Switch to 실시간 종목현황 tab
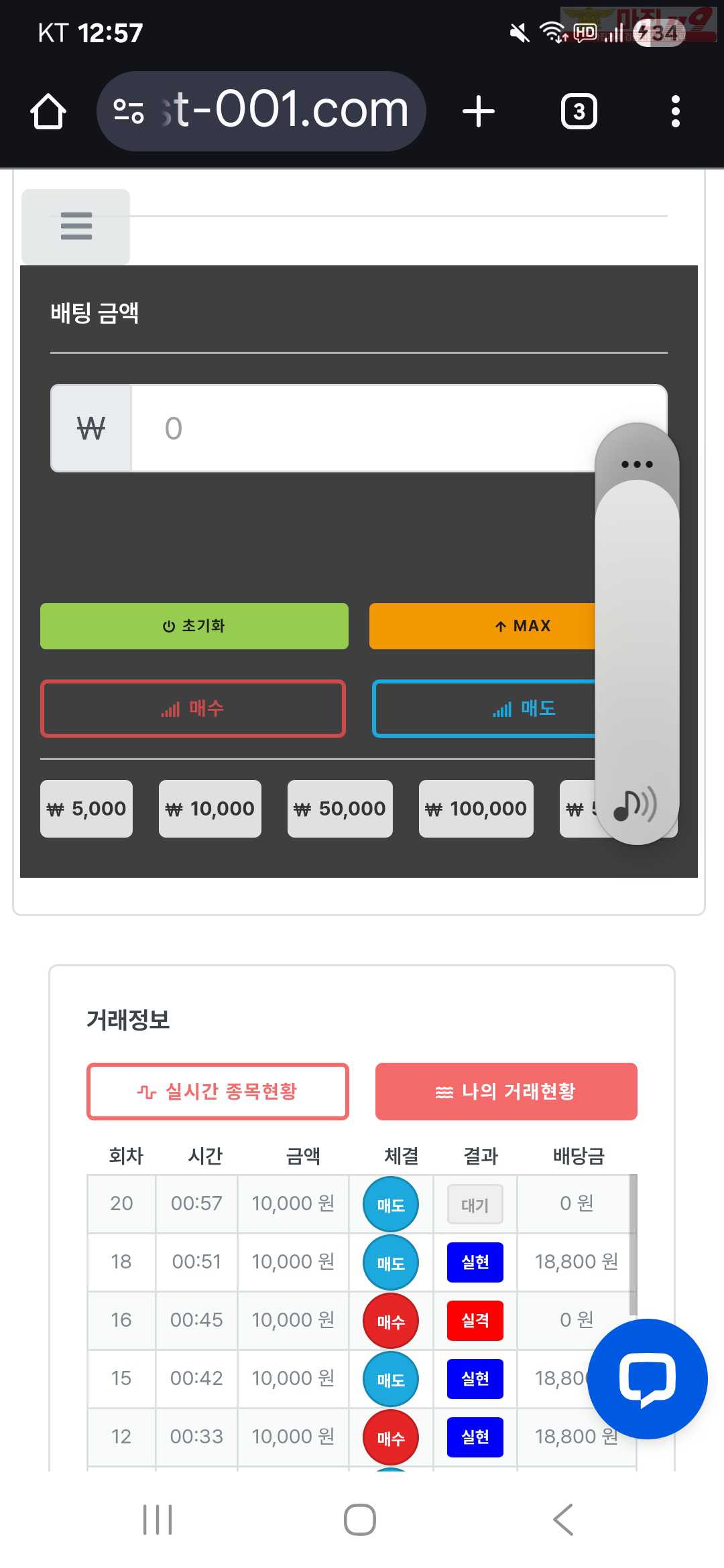This screenshot has width=724, height=1568. 218,1092
